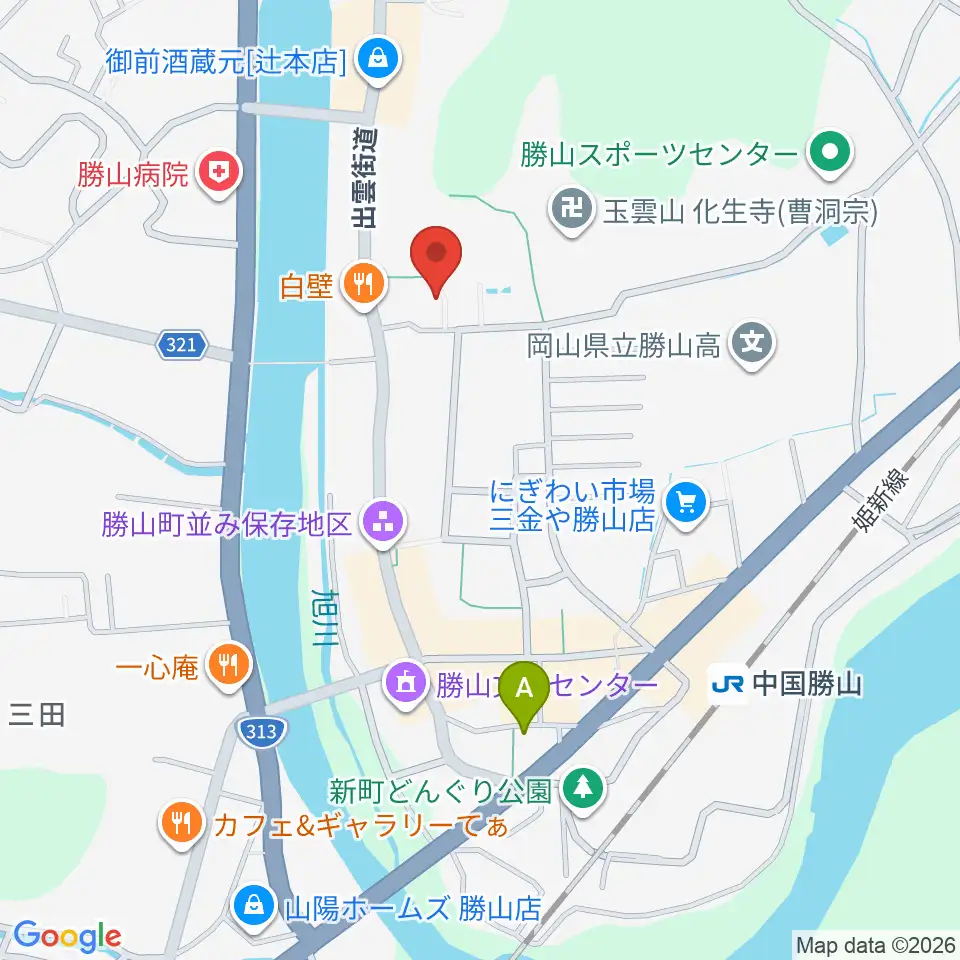Open 新町どんぐり公園 park marker

(583, 790)
